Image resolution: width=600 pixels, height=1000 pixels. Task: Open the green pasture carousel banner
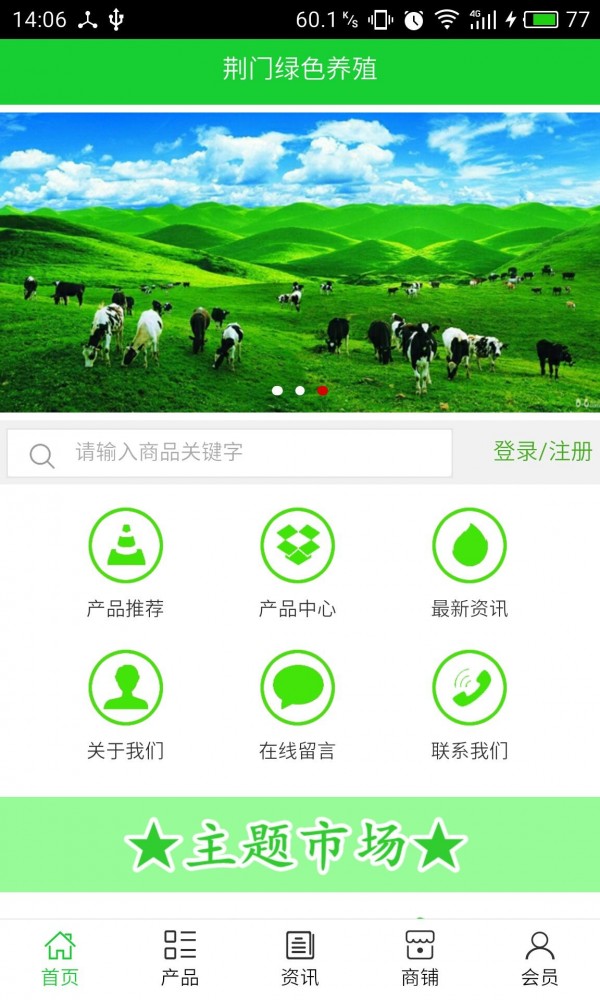(300, 260)
